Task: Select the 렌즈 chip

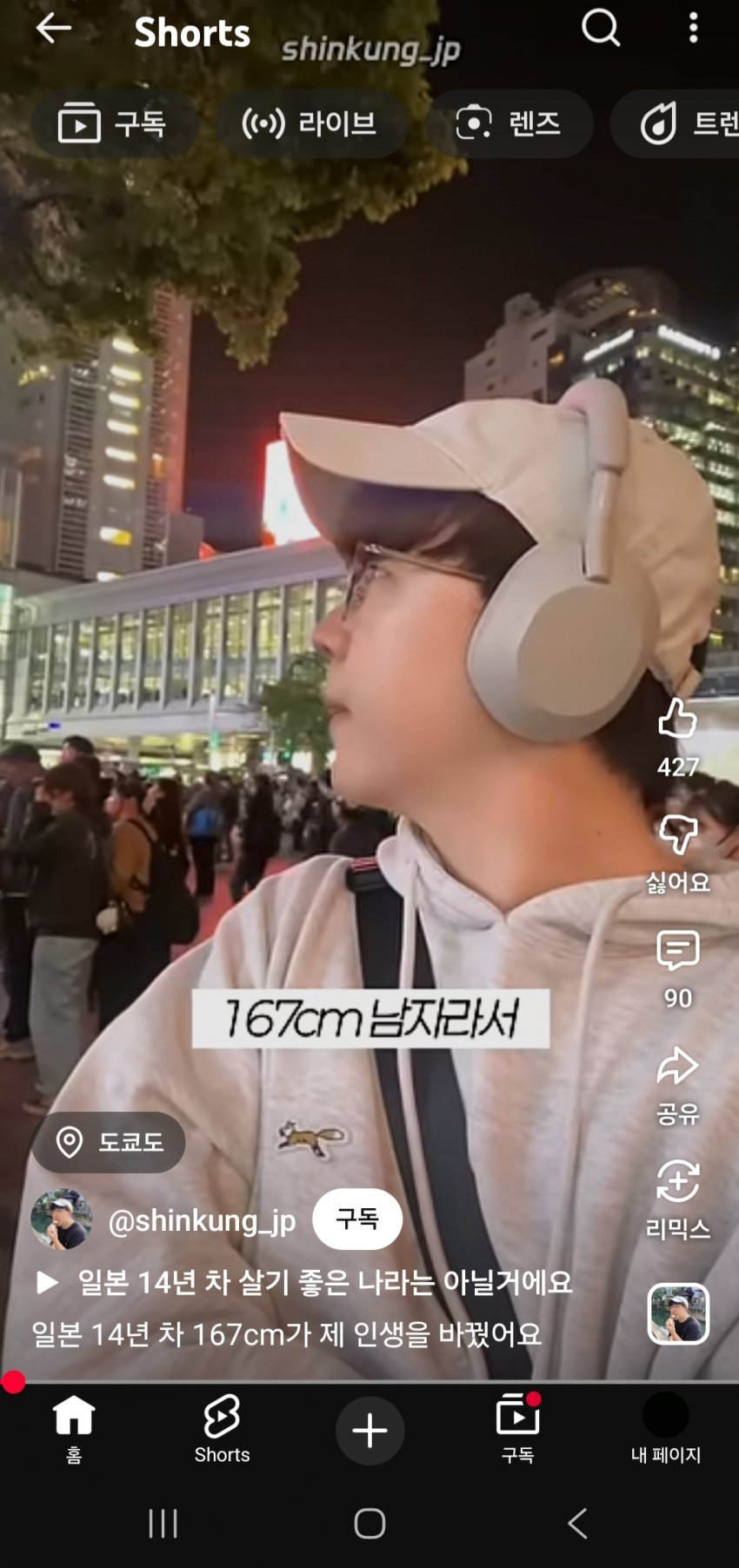Action: [509, 123]
